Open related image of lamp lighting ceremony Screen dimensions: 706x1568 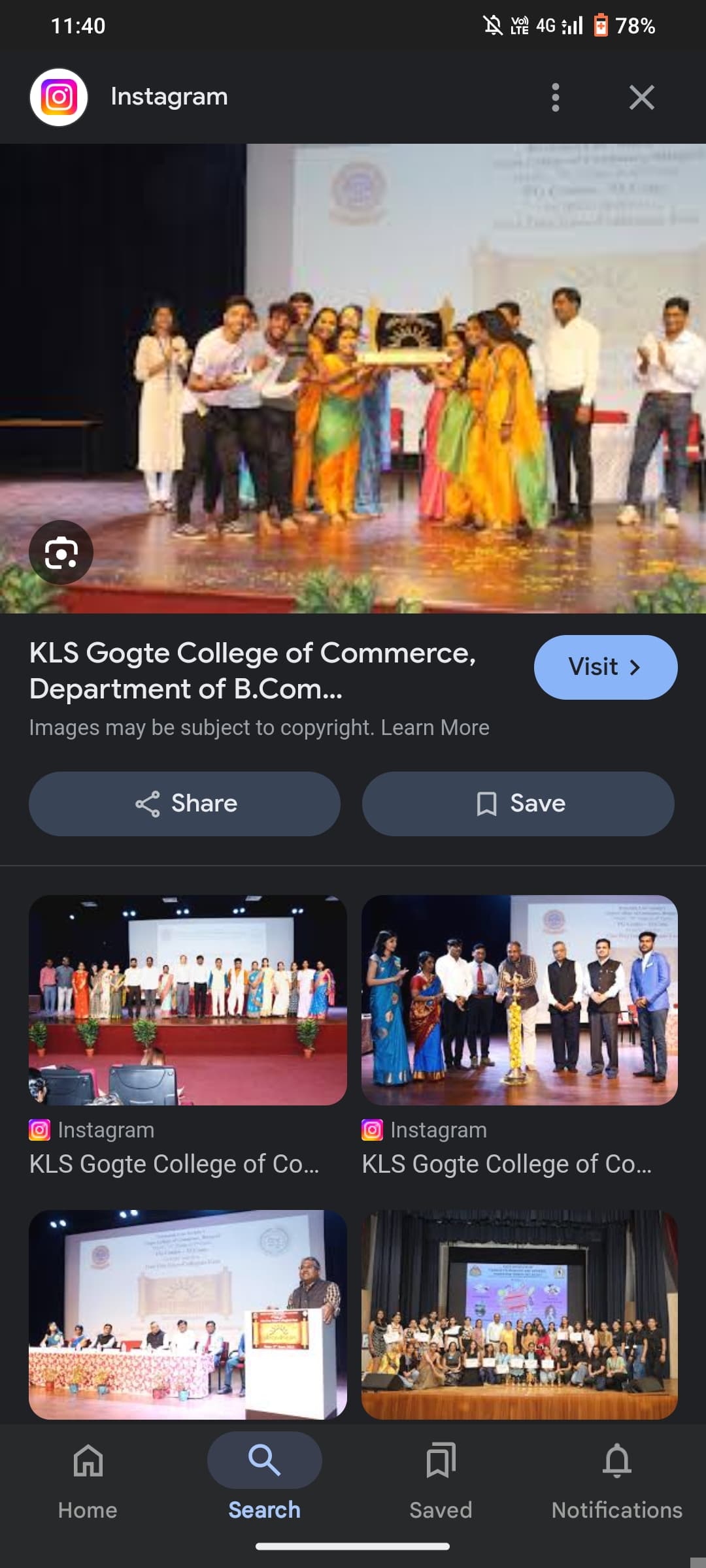coord(519,1000)
